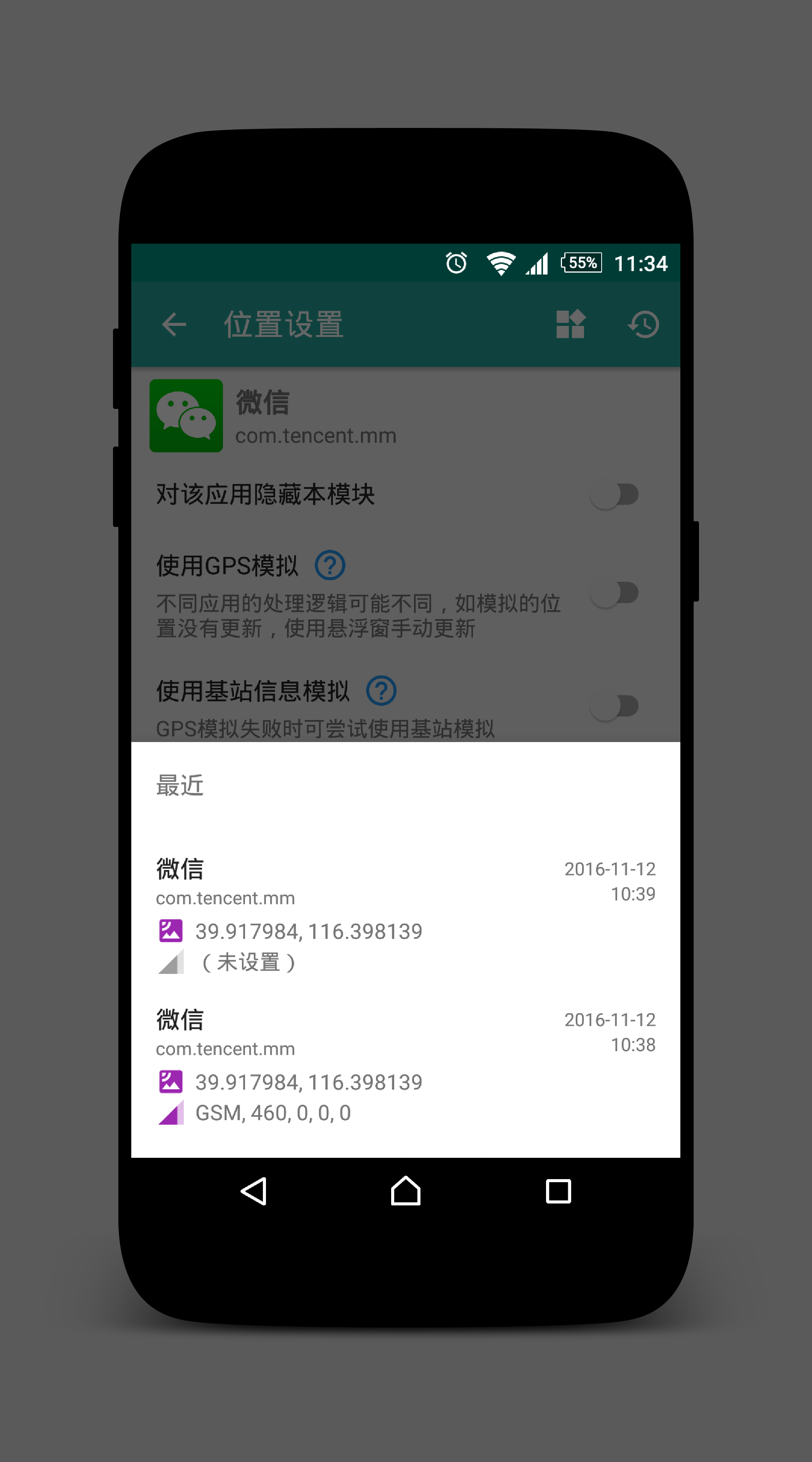This screenshot has height=1462, width=812.
Task: Open the widgets template icon in toolbar
Action: (570, 325)
